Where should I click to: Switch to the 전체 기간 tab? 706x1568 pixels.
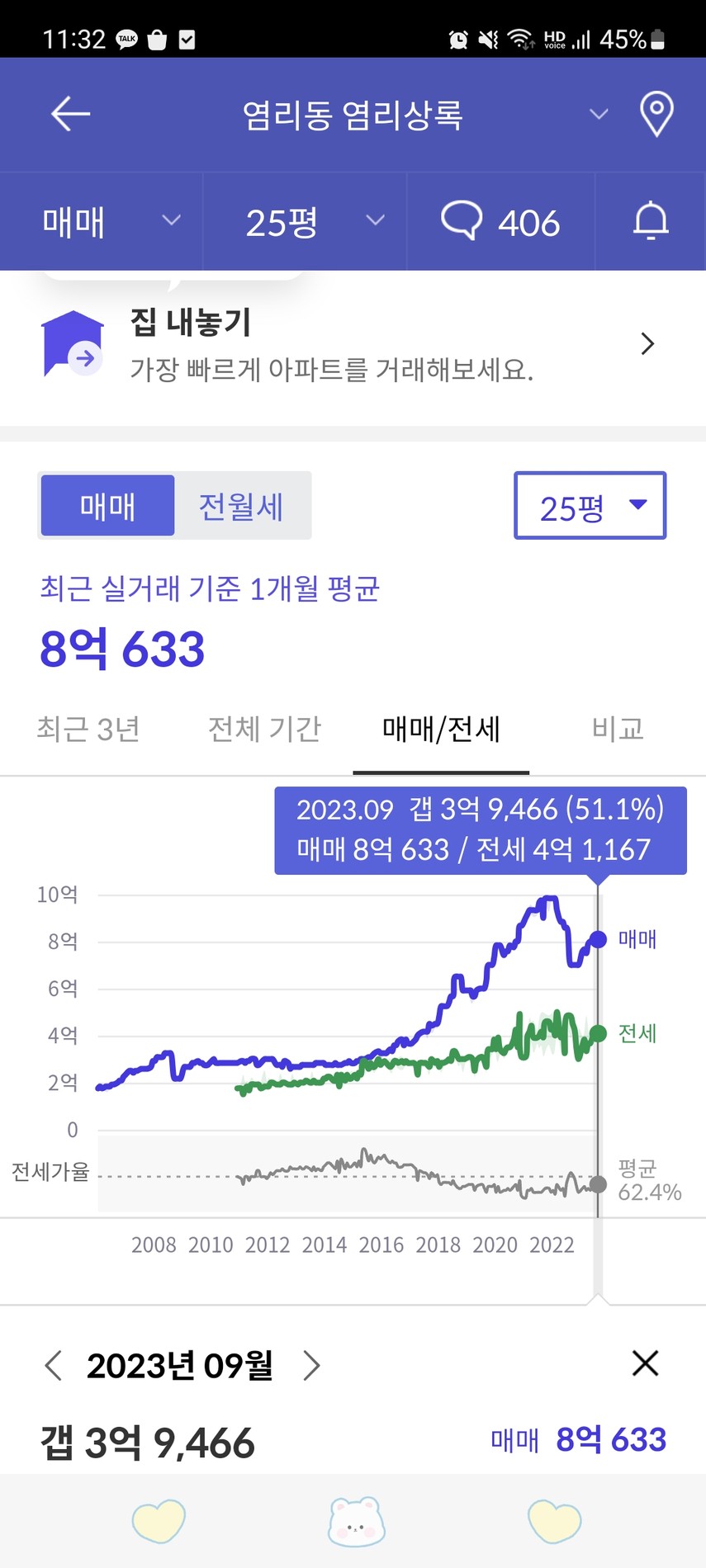[x=264, y=730]
